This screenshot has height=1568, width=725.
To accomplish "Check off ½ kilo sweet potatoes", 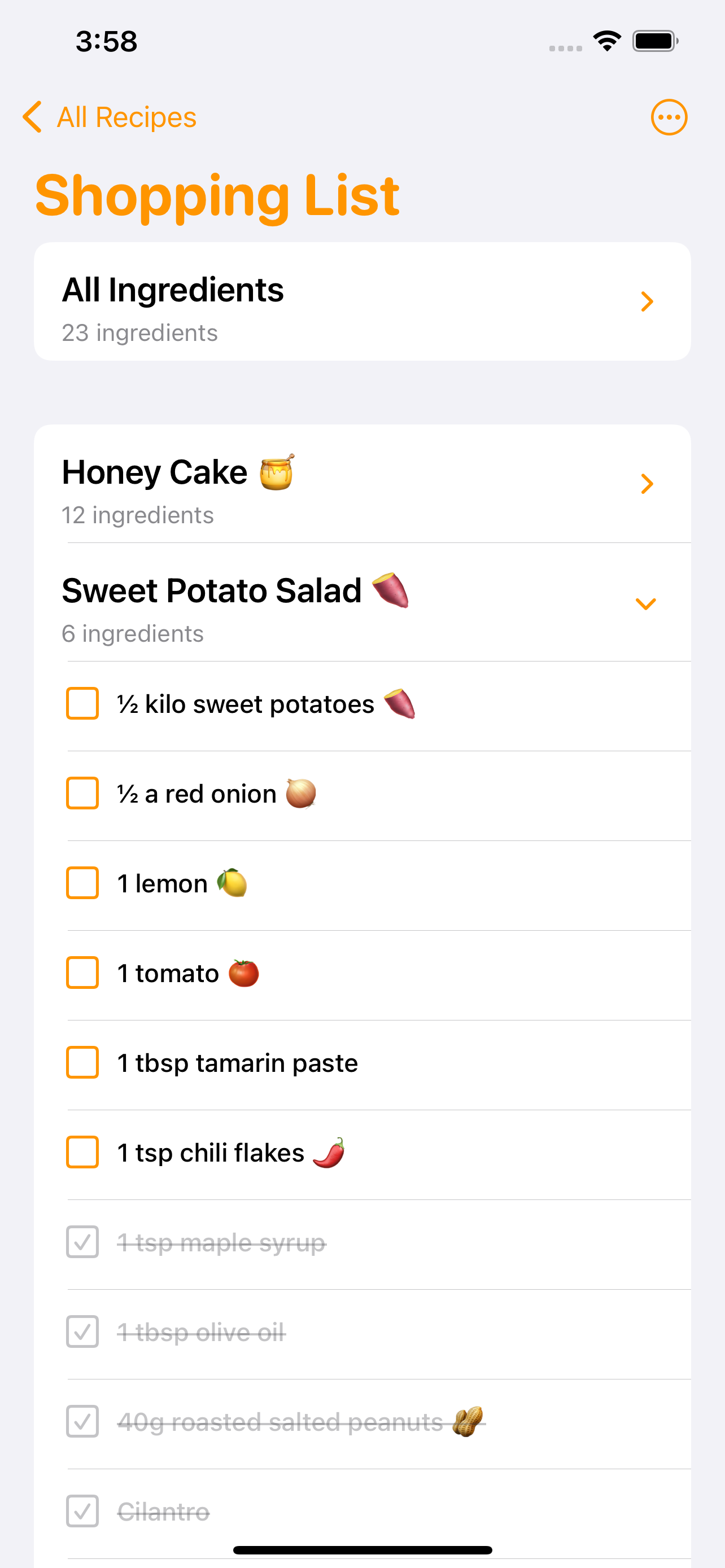I will (82, 704).
